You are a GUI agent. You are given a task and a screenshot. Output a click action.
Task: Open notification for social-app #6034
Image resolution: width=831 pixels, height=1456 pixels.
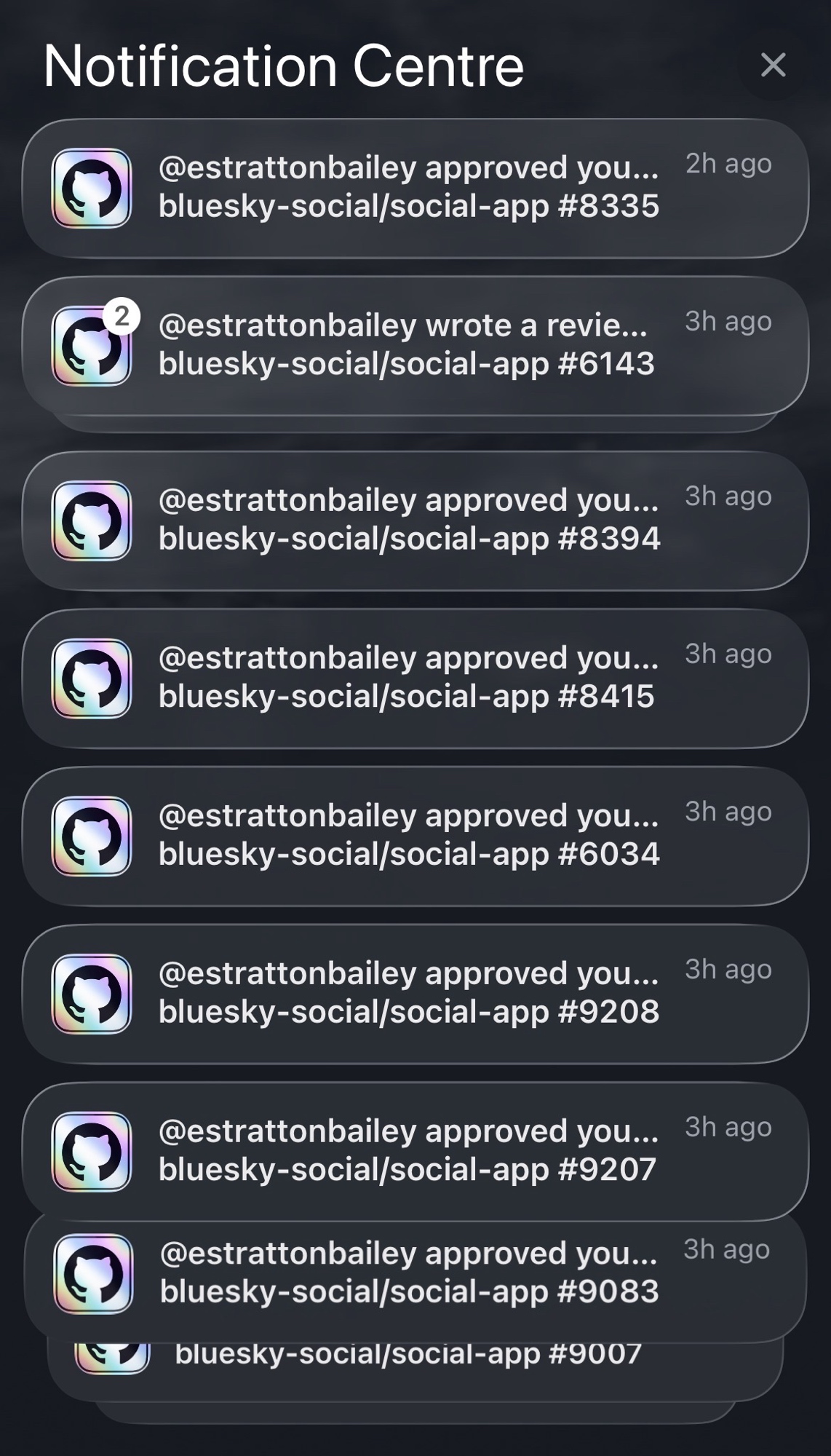tap(415, 836)
